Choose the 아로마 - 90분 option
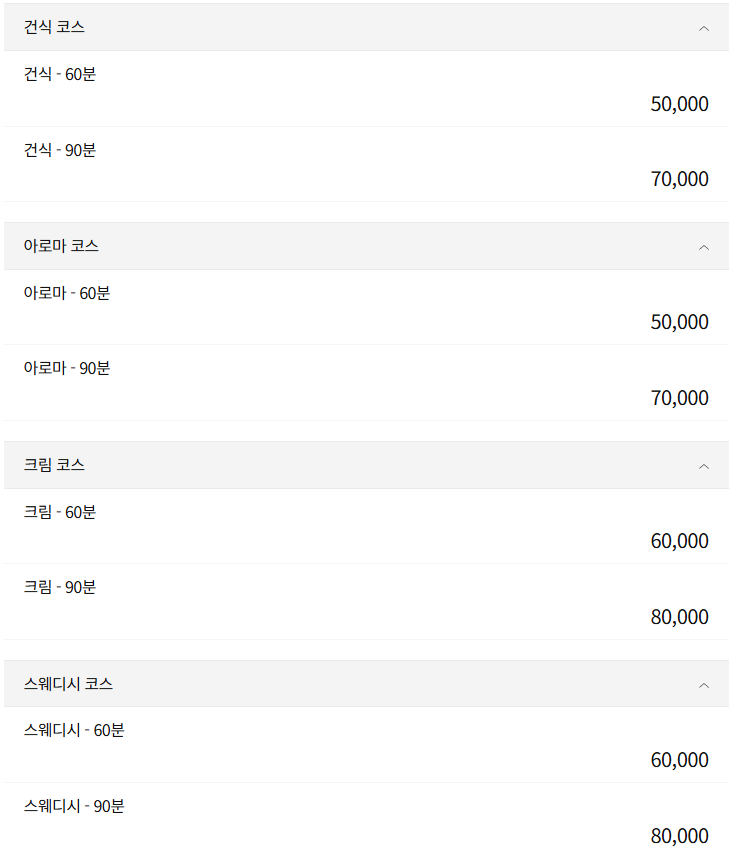734x856 pixels. [64, 369]
